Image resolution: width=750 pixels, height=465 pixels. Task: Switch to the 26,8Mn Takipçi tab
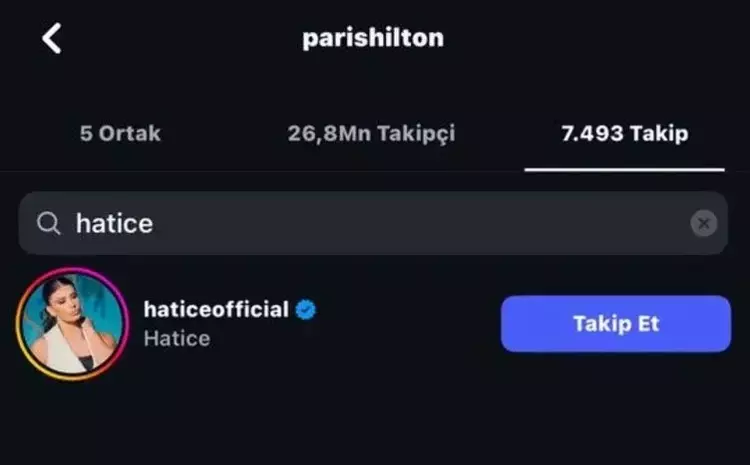[x=371, y=133]
